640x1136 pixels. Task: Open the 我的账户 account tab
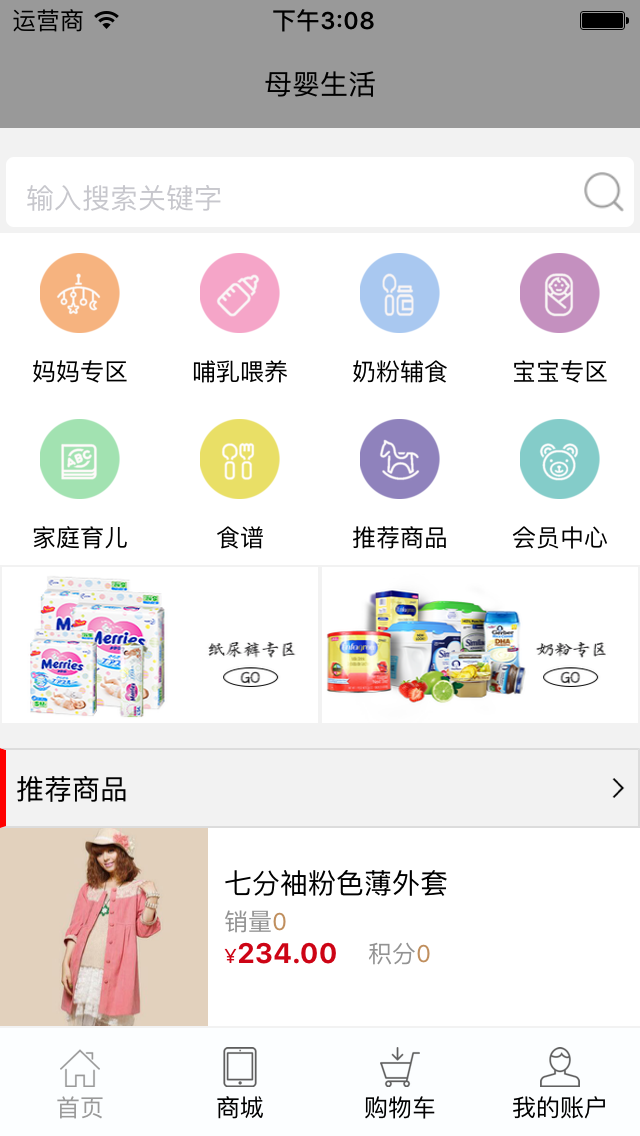pos(559,1082)
